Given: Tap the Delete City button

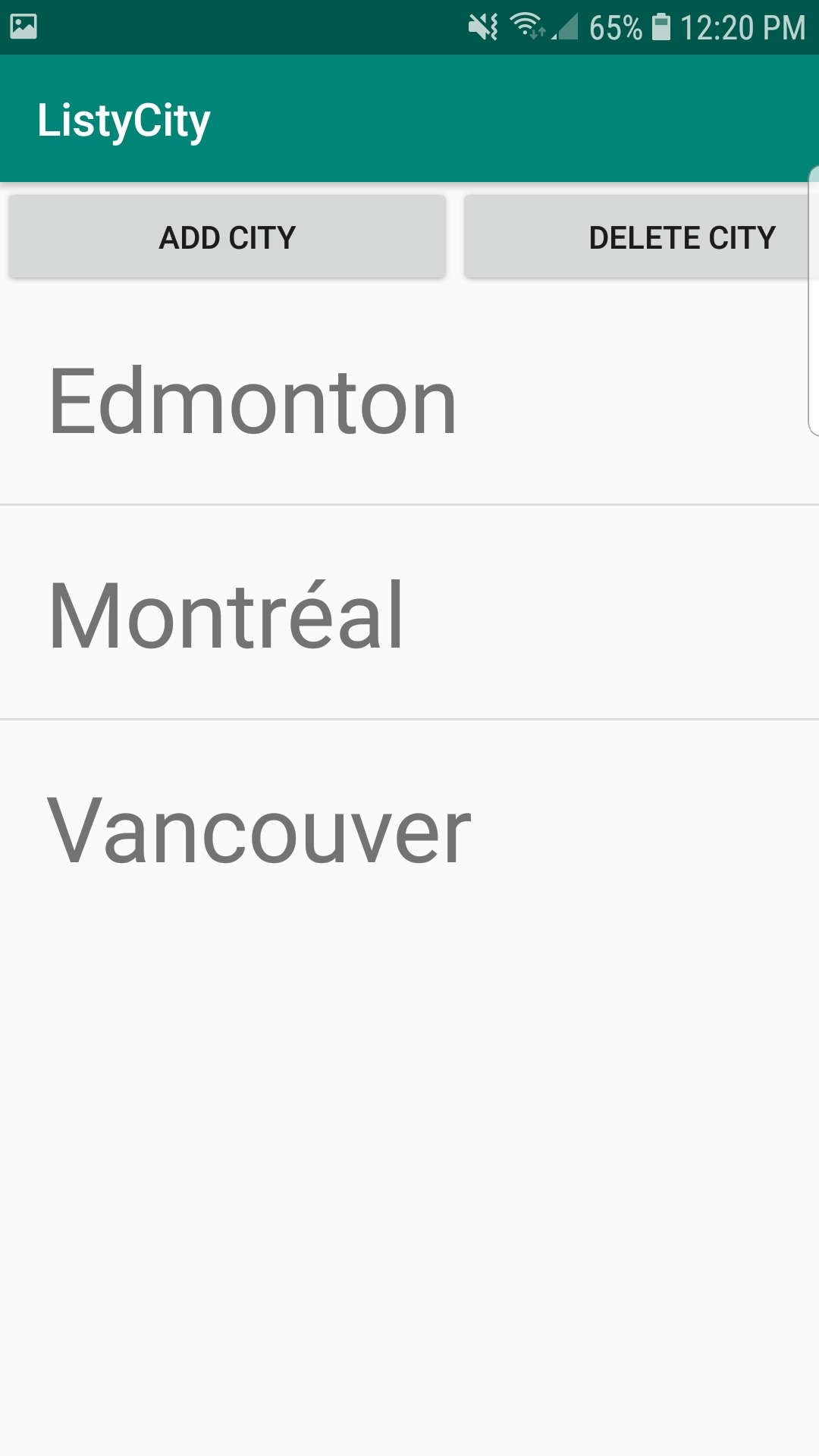Looking at the screenshot, I should pyautogui.click(x=641, y=237).
